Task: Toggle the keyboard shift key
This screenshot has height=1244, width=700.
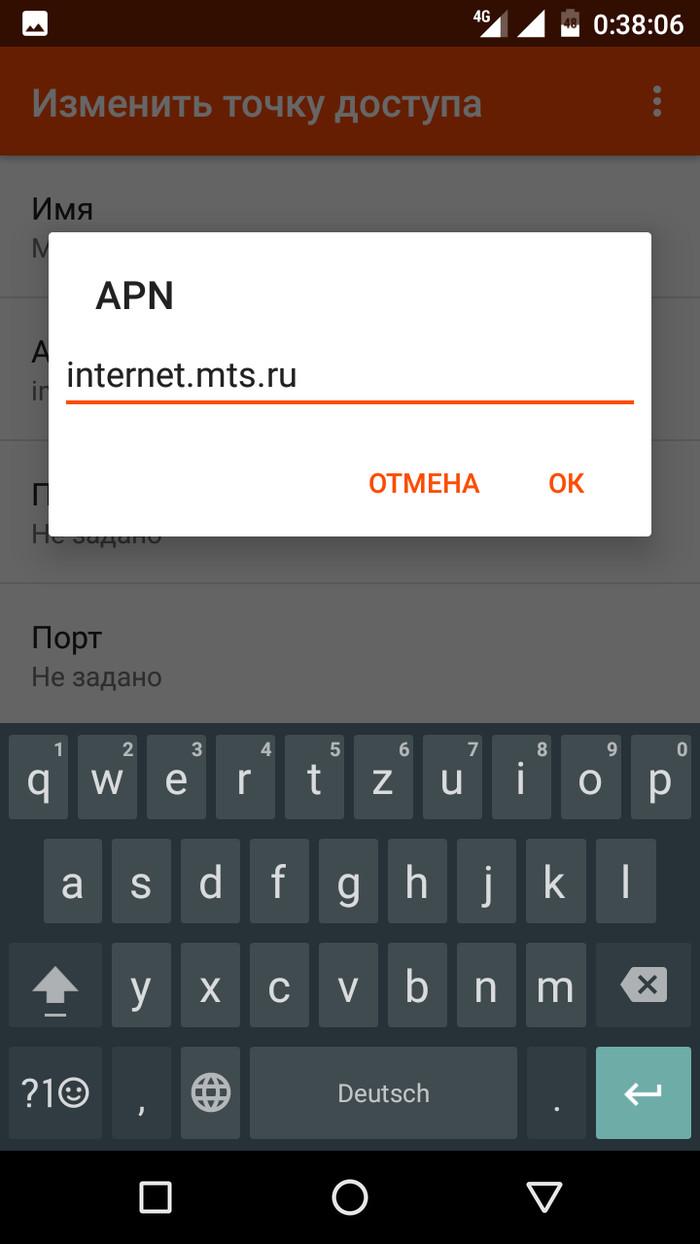Action: [55, 988]
